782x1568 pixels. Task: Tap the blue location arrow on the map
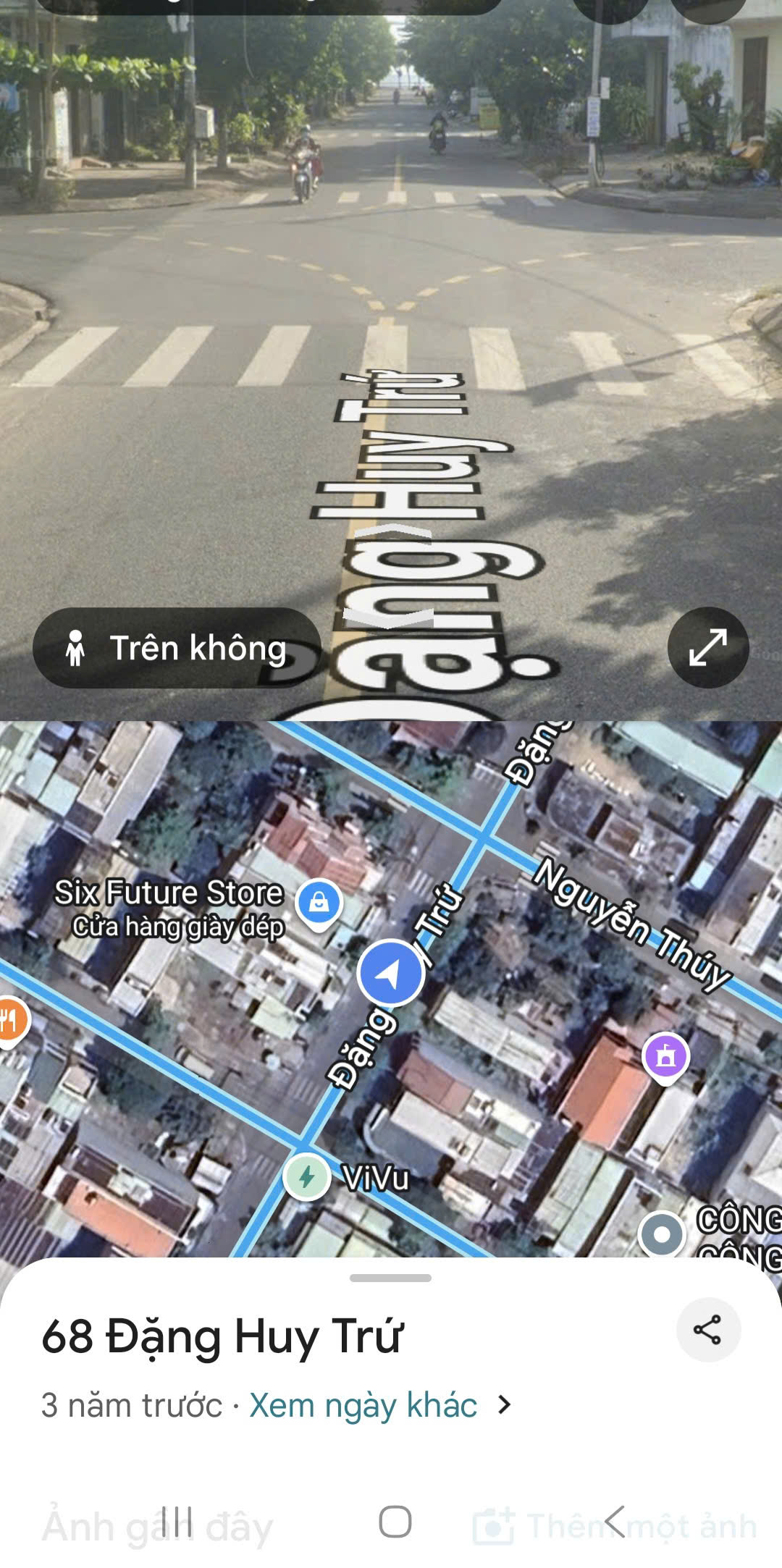(x=390, y=974)
